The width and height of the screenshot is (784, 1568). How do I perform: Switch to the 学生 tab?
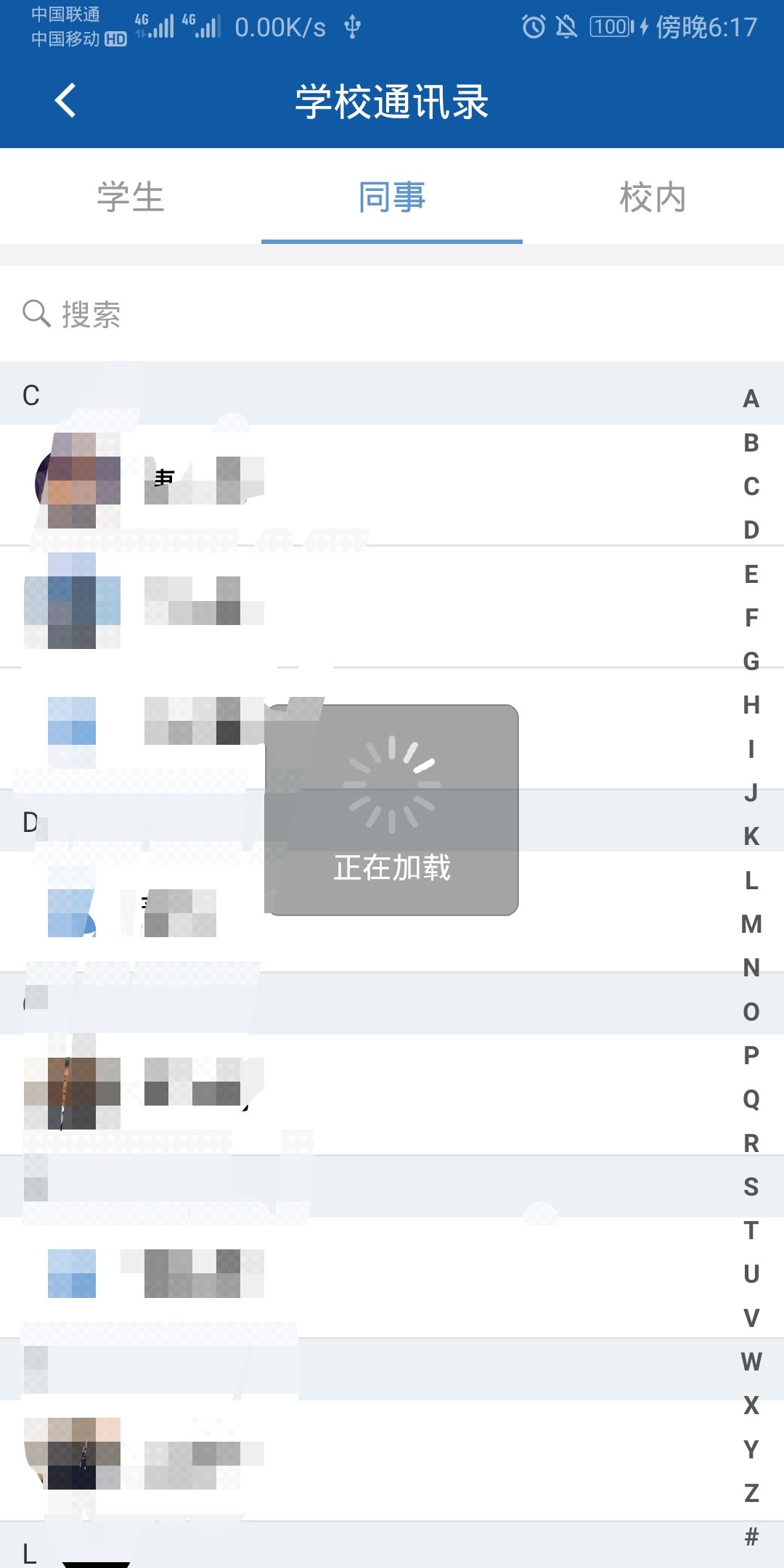point(131,197)
